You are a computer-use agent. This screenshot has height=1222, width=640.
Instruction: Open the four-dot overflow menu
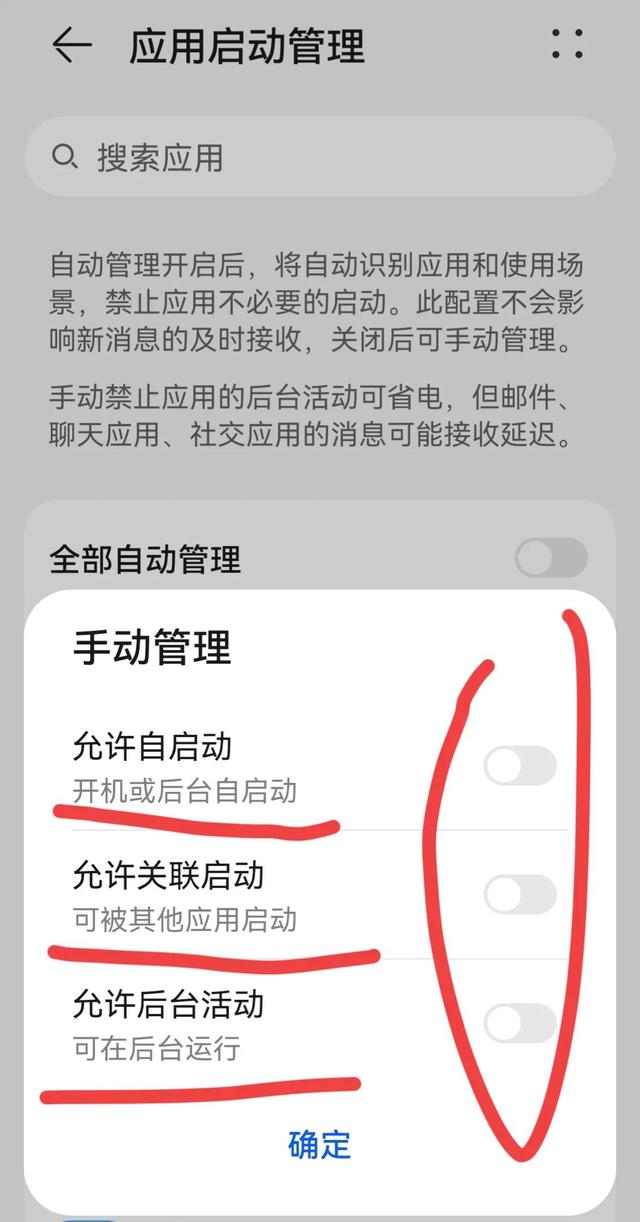click(x=567, y=44)
